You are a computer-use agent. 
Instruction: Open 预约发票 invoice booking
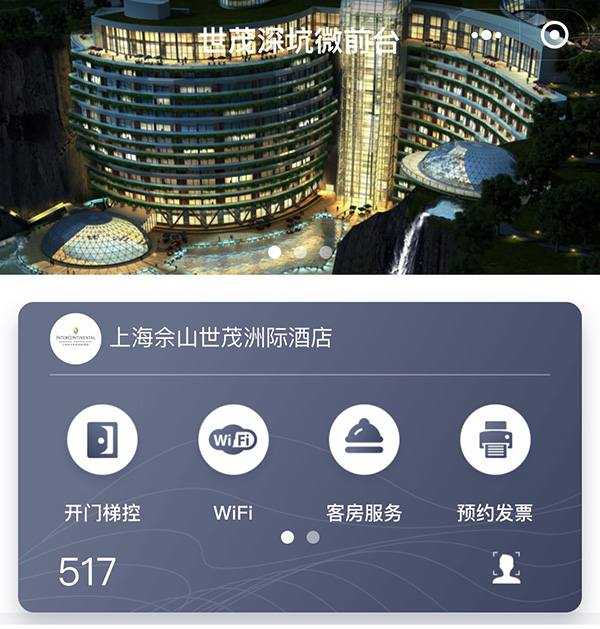pos(495,440)
